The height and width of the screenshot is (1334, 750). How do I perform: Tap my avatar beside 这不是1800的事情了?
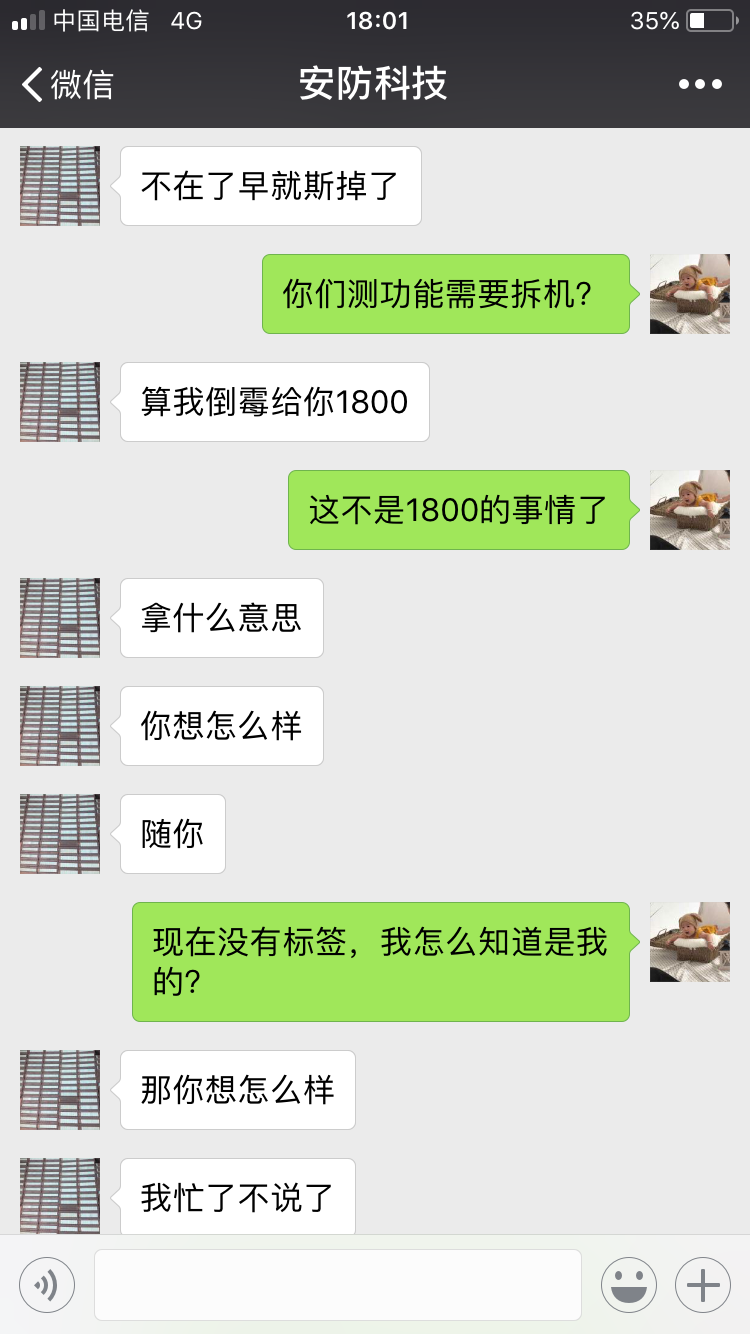690,510
